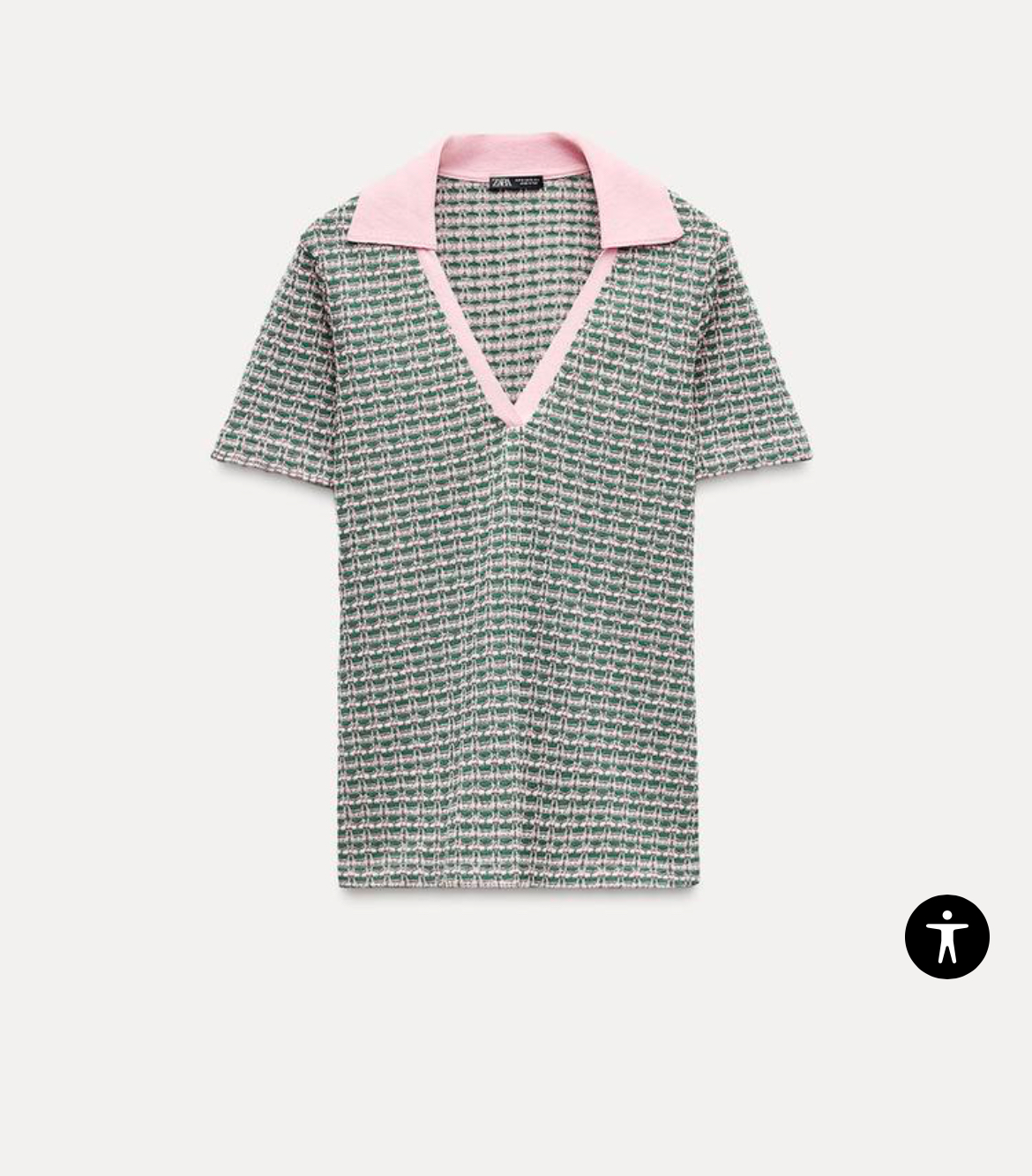Open the accessibility options button

tap(946, 937)
